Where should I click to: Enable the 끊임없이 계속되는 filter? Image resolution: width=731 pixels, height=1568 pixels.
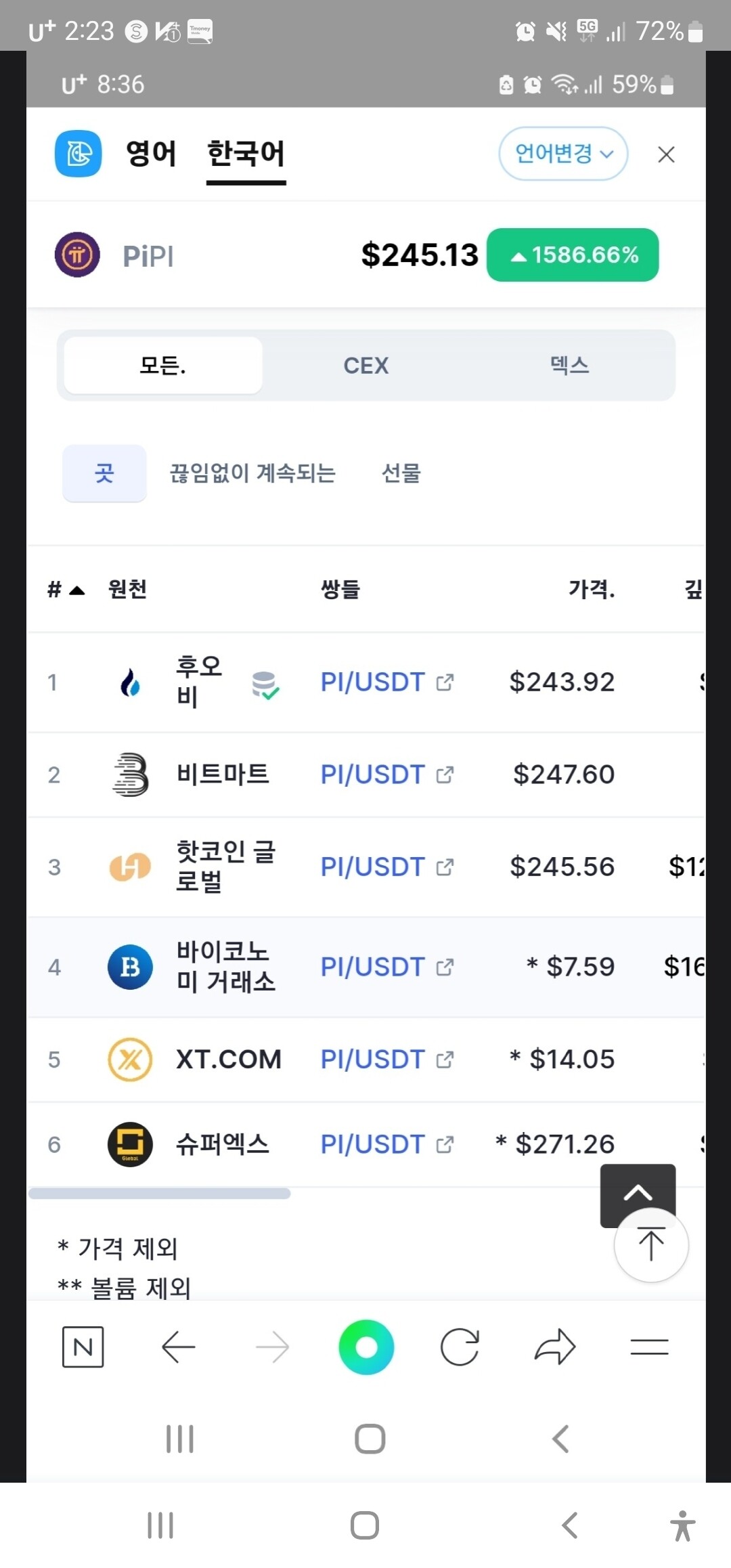(254, 473)
